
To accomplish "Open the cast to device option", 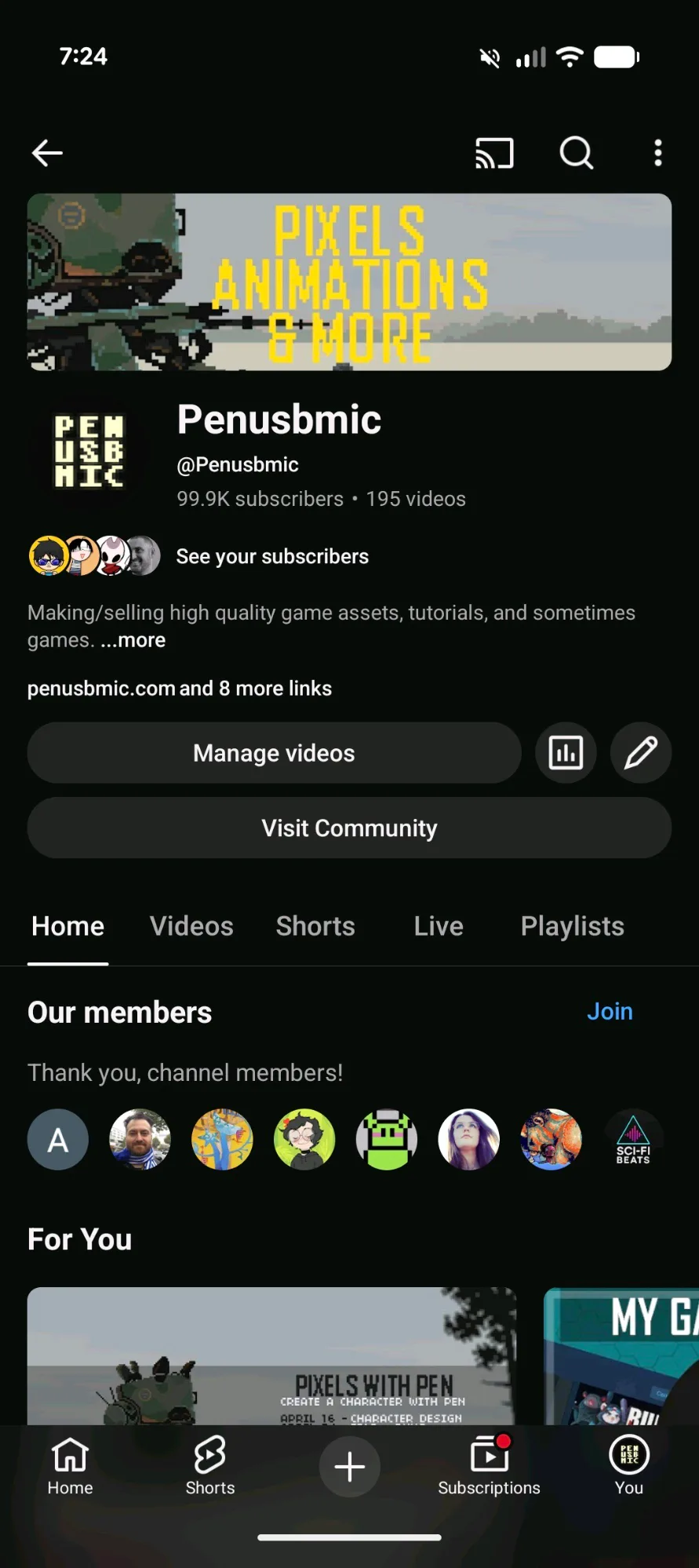I will [x=494, y=153].
